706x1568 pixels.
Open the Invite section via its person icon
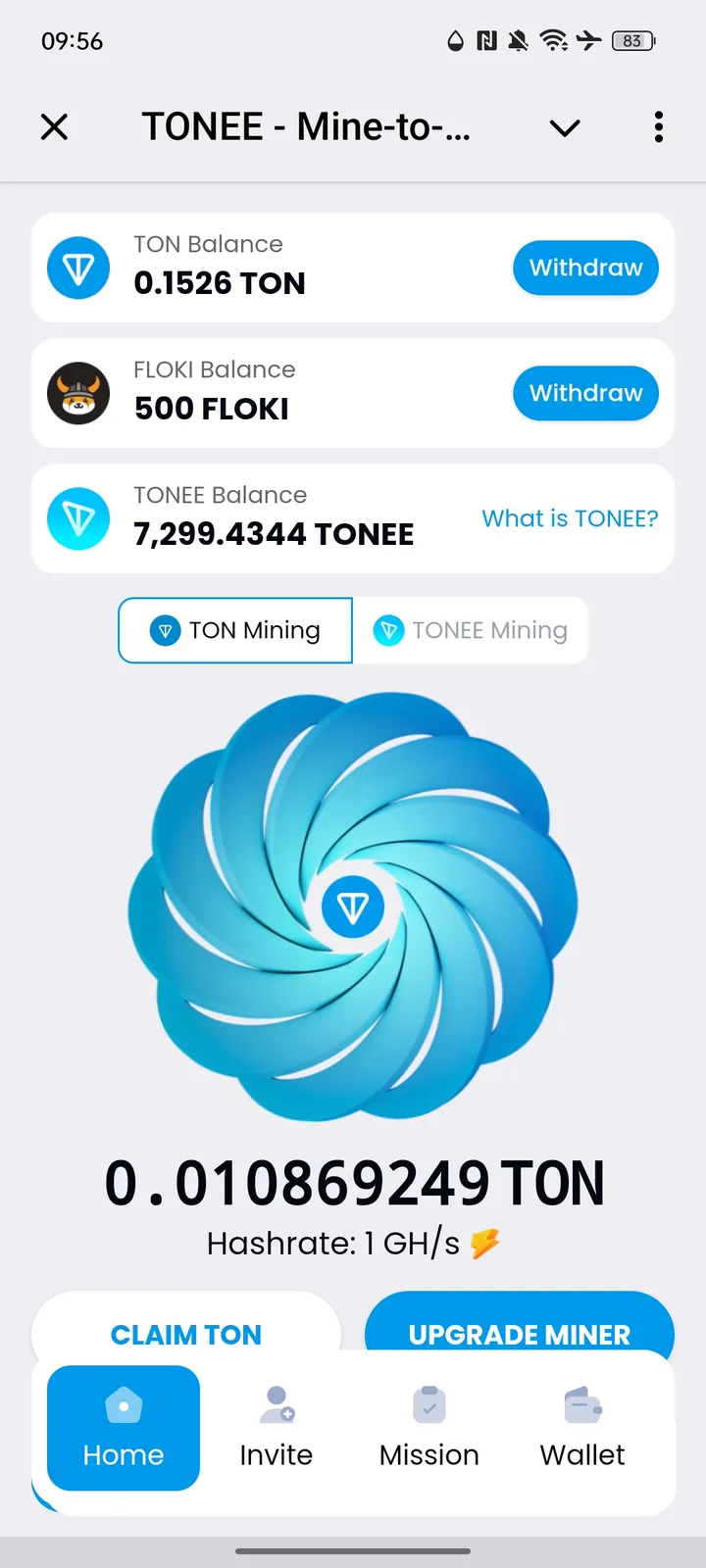coord(276,1406)
